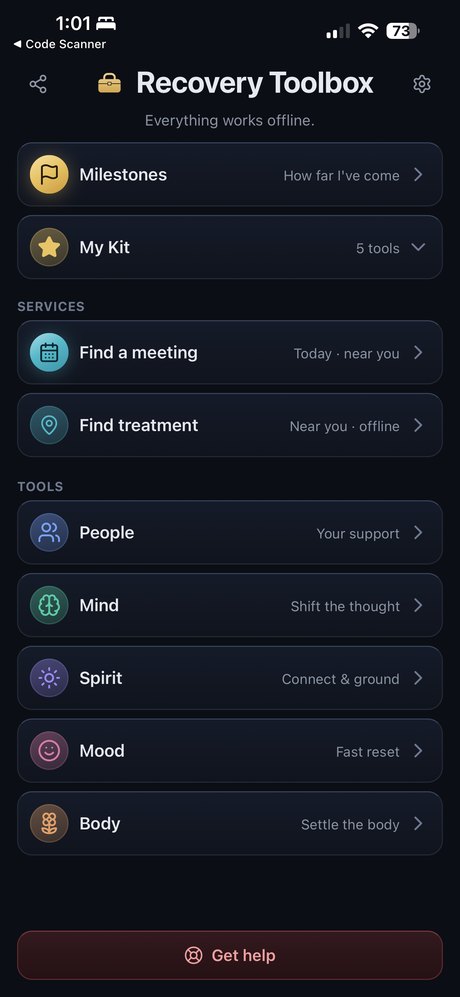Open the Spirit tools
Viewport: 460px width, 997px height.
pos(230,678)
